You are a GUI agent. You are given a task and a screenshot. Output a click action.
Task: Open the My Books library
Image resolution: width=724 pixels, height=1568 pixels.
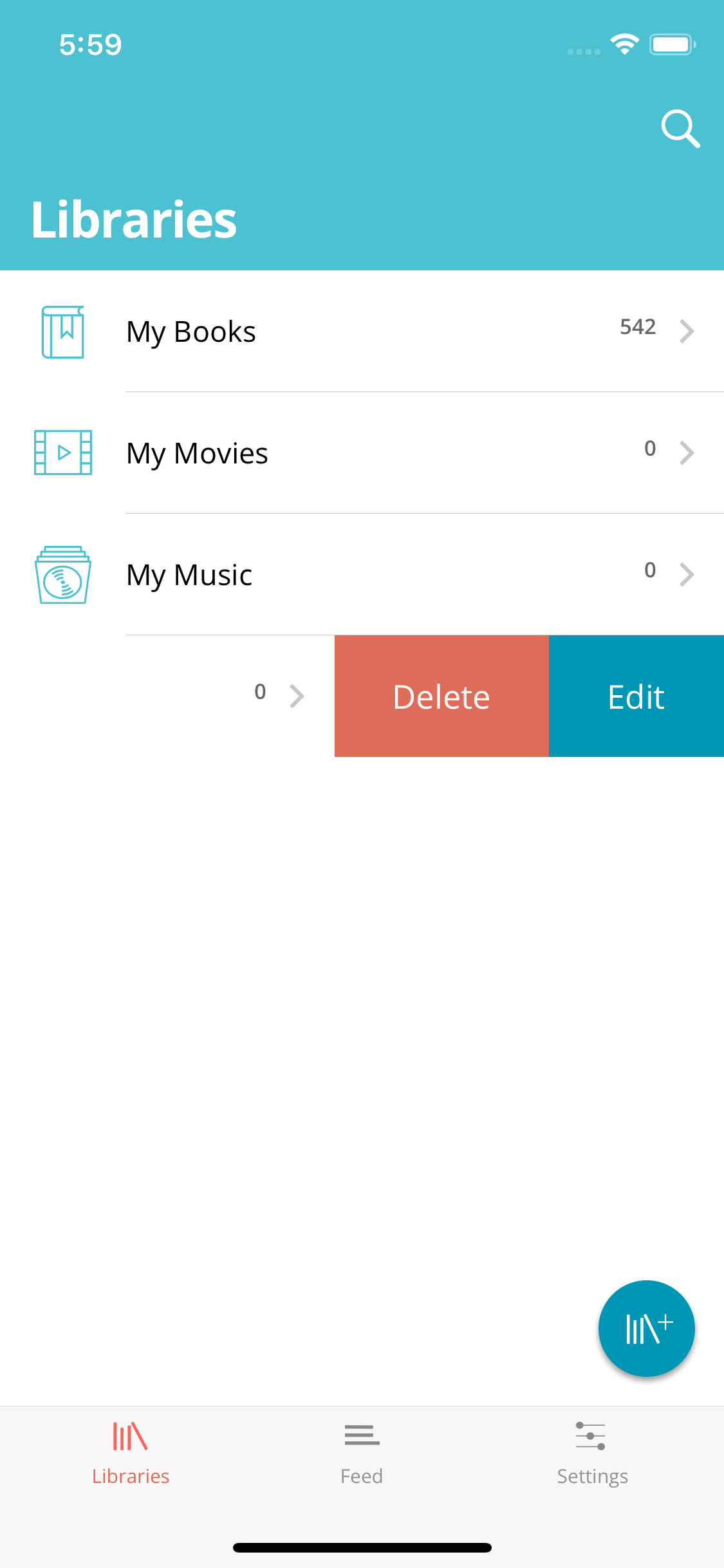click(x=360, y=331)
